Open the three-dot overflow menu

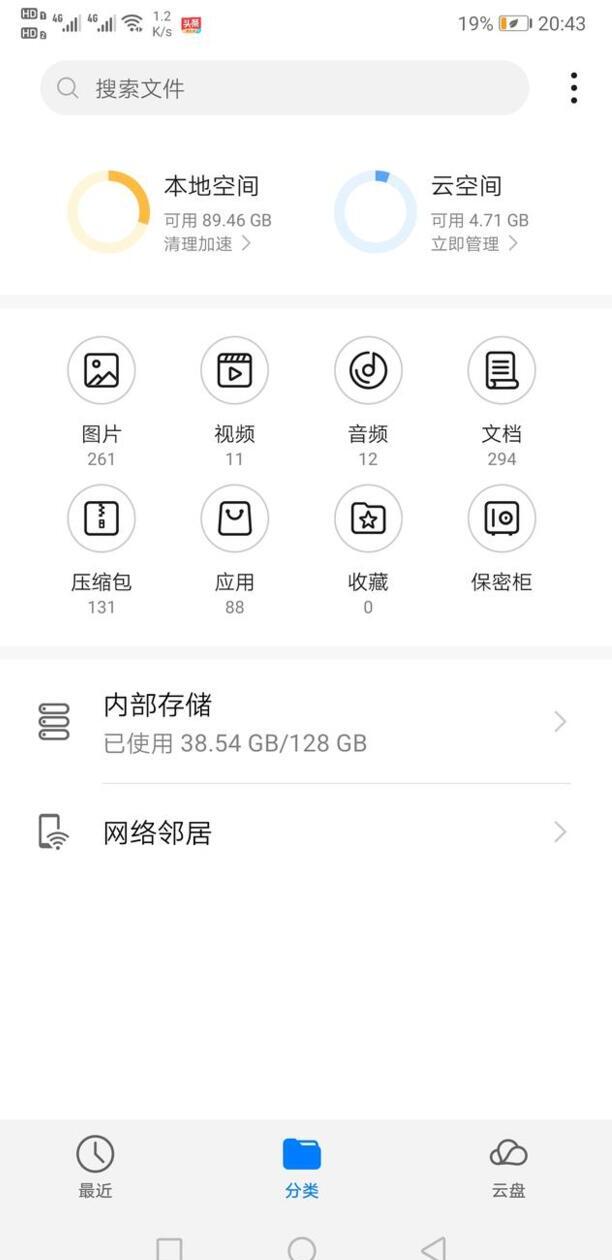click(574, 88)
